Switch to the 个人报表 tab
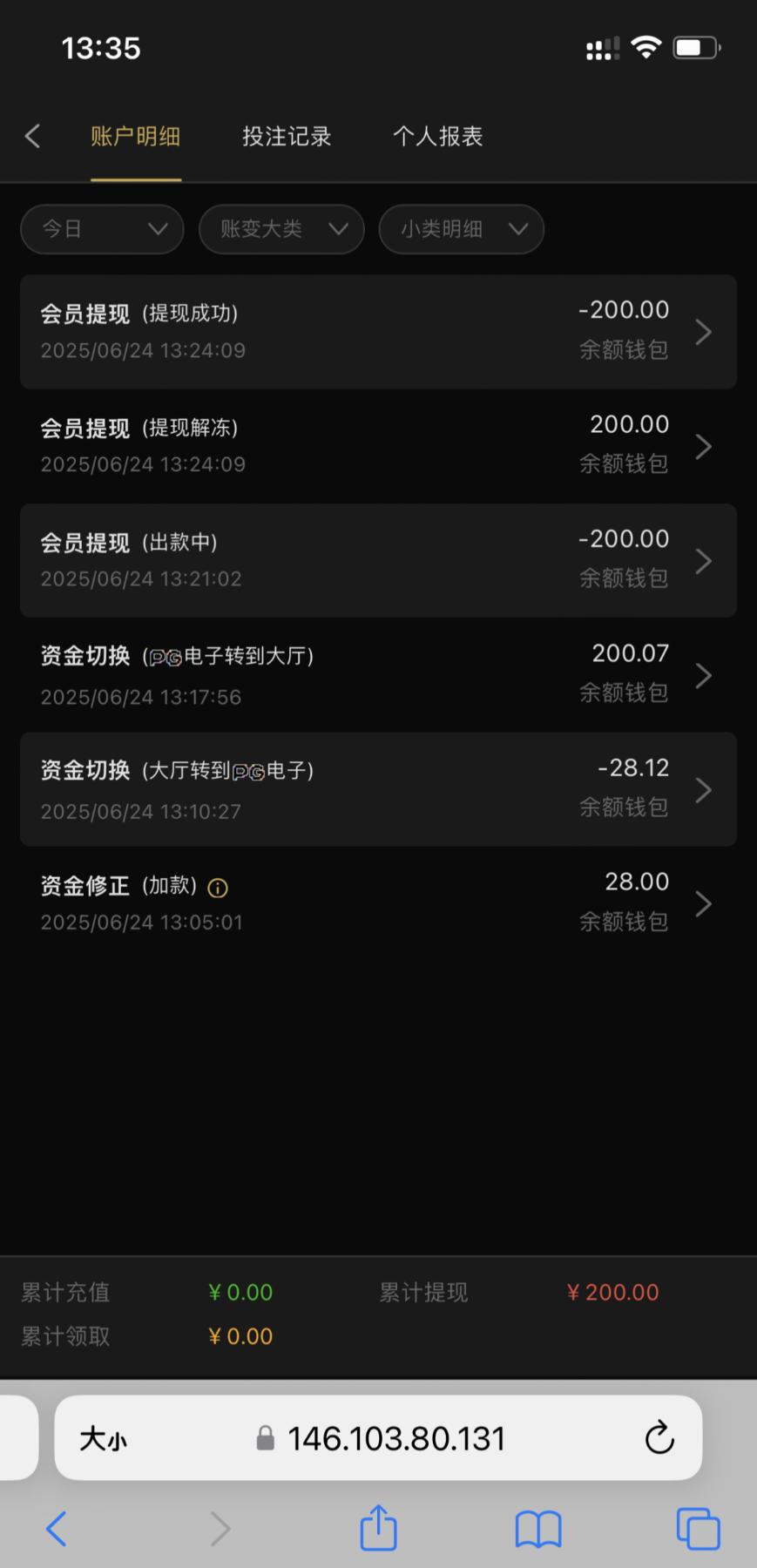 438,137
